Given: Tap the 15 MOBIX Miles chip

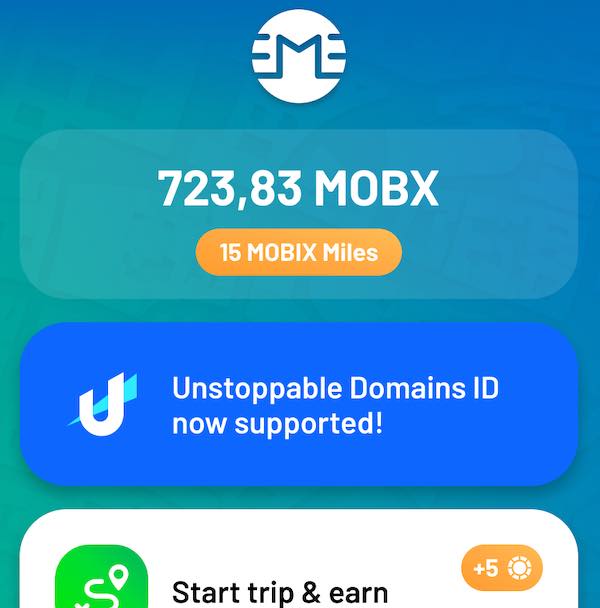Looking at the screenshot, I should 298,252.
